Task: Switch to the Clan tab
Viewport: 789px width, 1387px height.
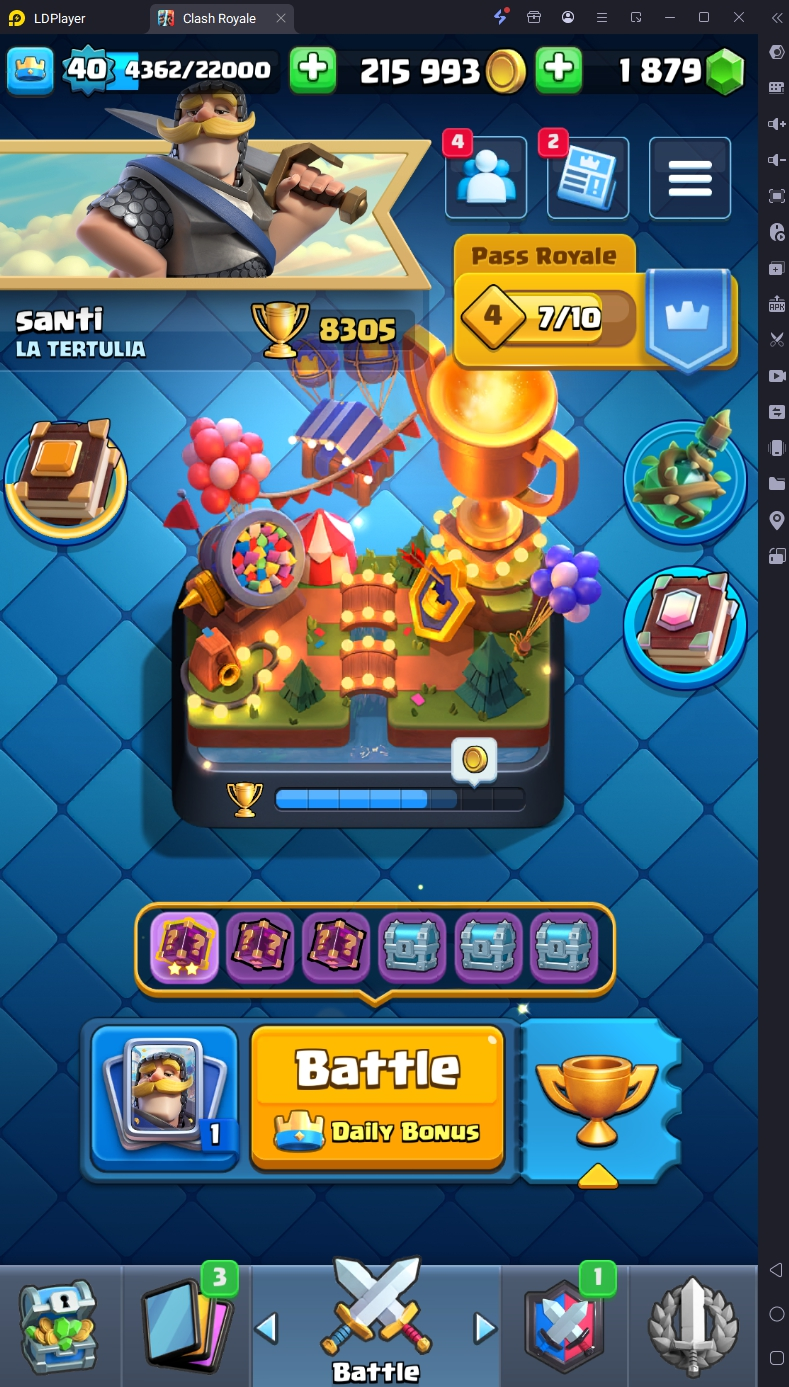Action: point(565,1325)
